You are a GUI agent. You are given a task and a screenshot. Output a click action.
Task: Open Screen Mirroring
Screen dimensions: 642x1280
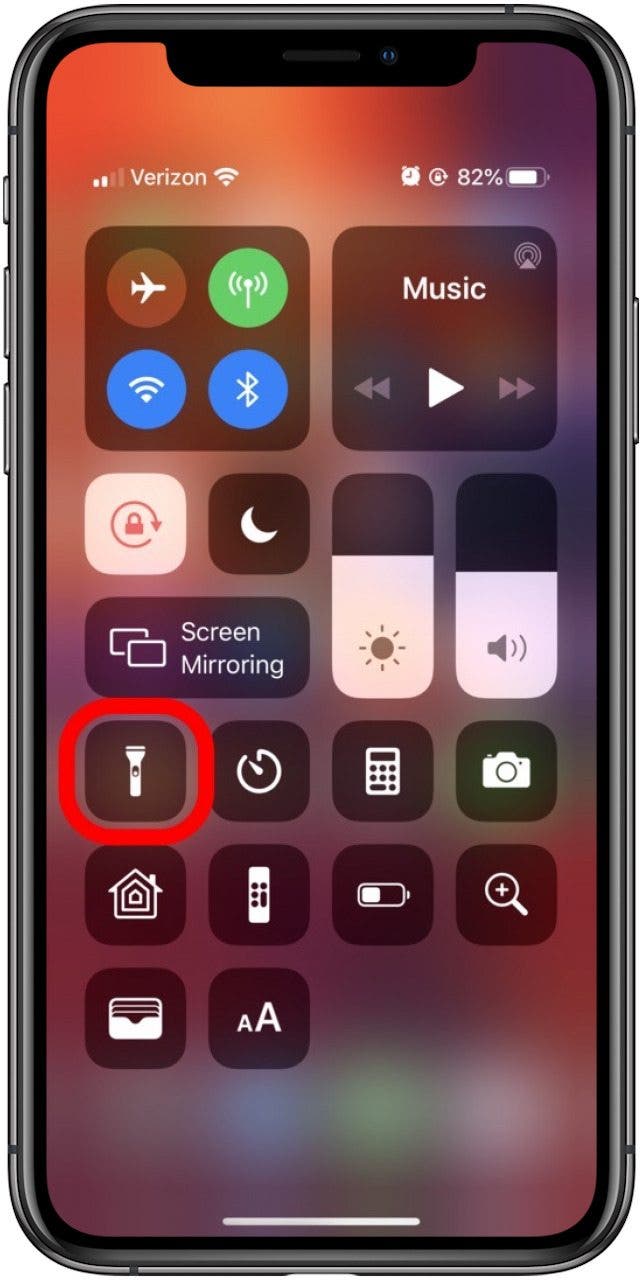click(197, 648)
